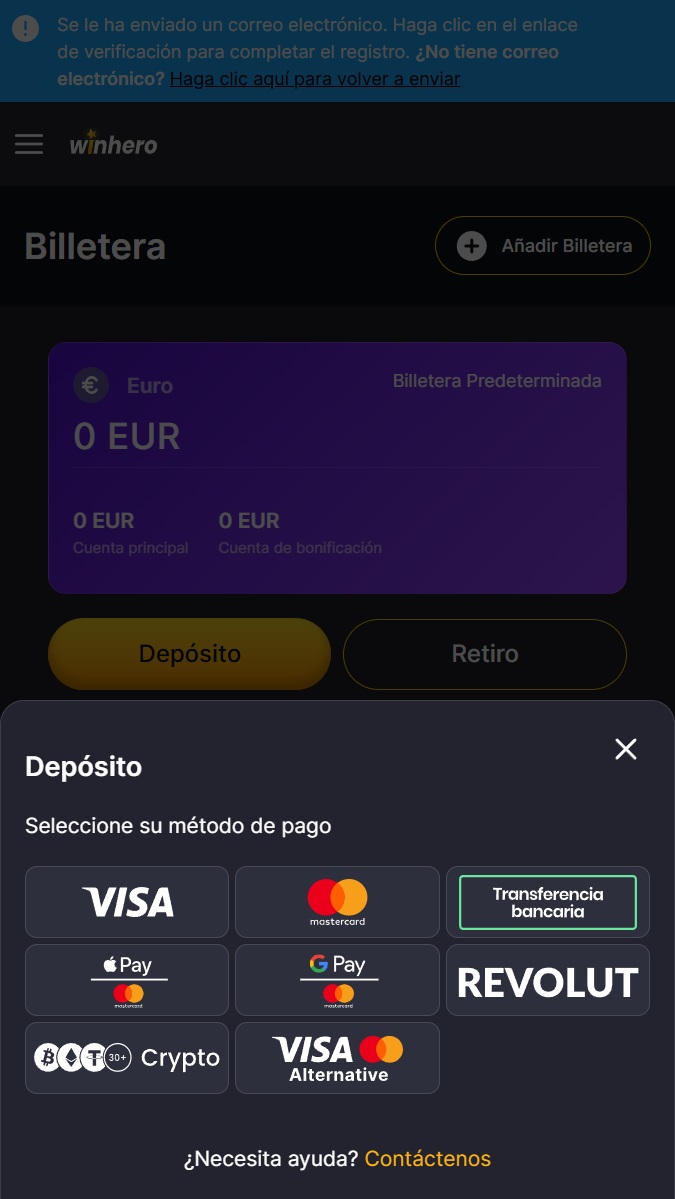The height and width of the screenshot is (1199, 675).
Task: Open the Euro default wallet card
Action: click(x=337, y=468)
